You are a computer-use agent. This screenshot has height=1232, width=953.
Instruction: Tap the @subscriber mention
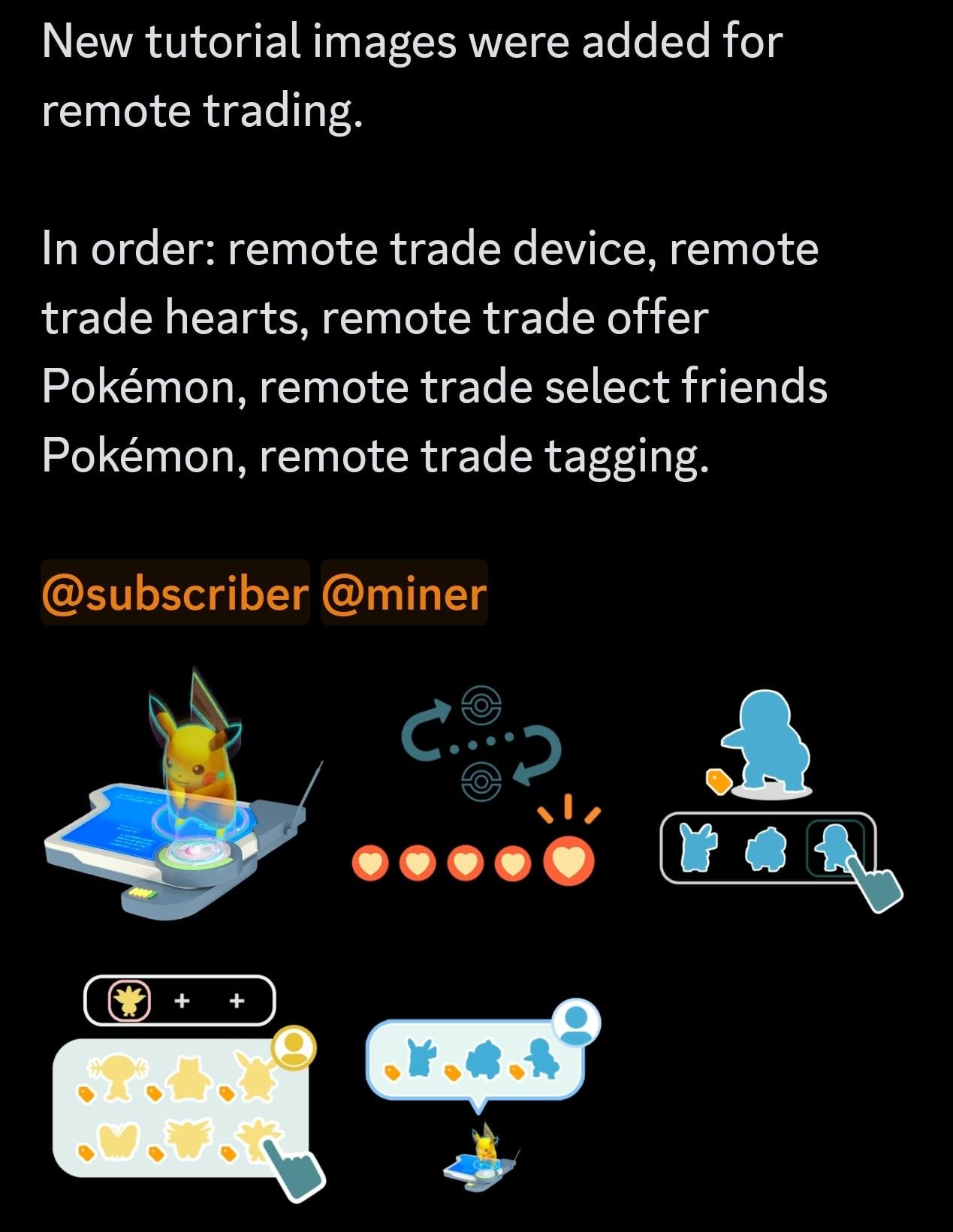(175, 593)
